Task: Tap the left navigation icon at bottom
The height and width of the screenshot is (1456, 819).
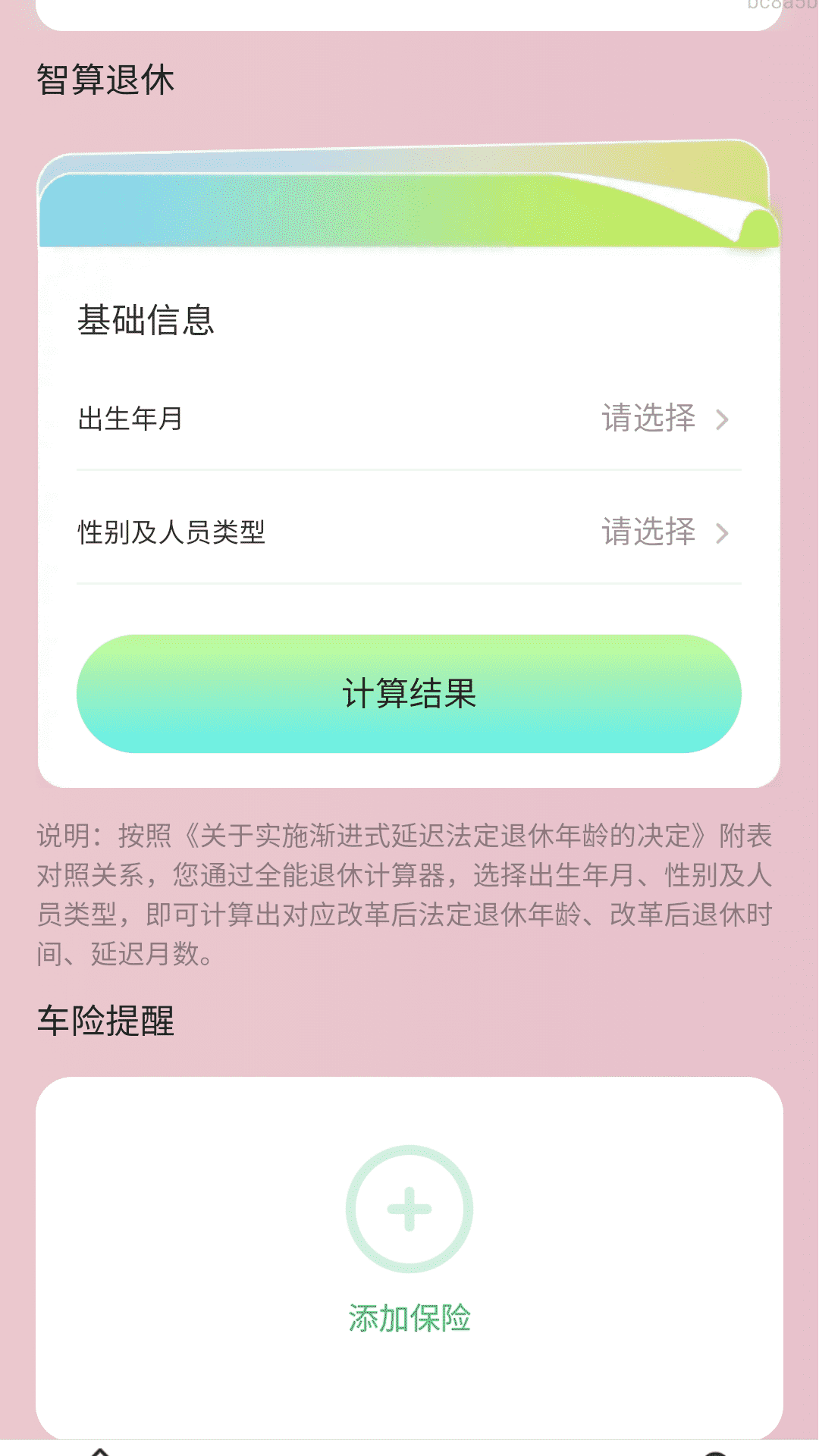Action: pyautogui.click(x=102, y=1448)
